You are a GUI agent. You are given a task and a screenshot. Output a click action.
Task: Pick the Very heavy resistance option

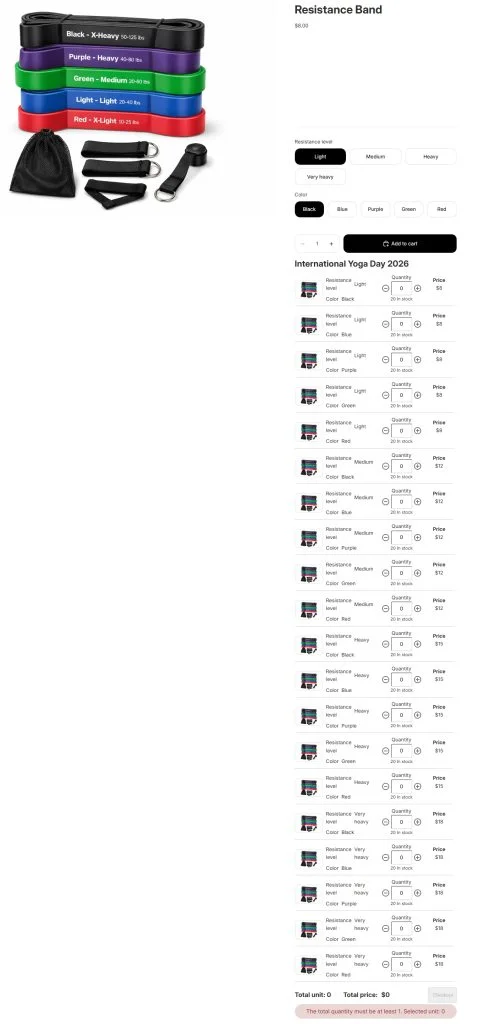(320, 177)
